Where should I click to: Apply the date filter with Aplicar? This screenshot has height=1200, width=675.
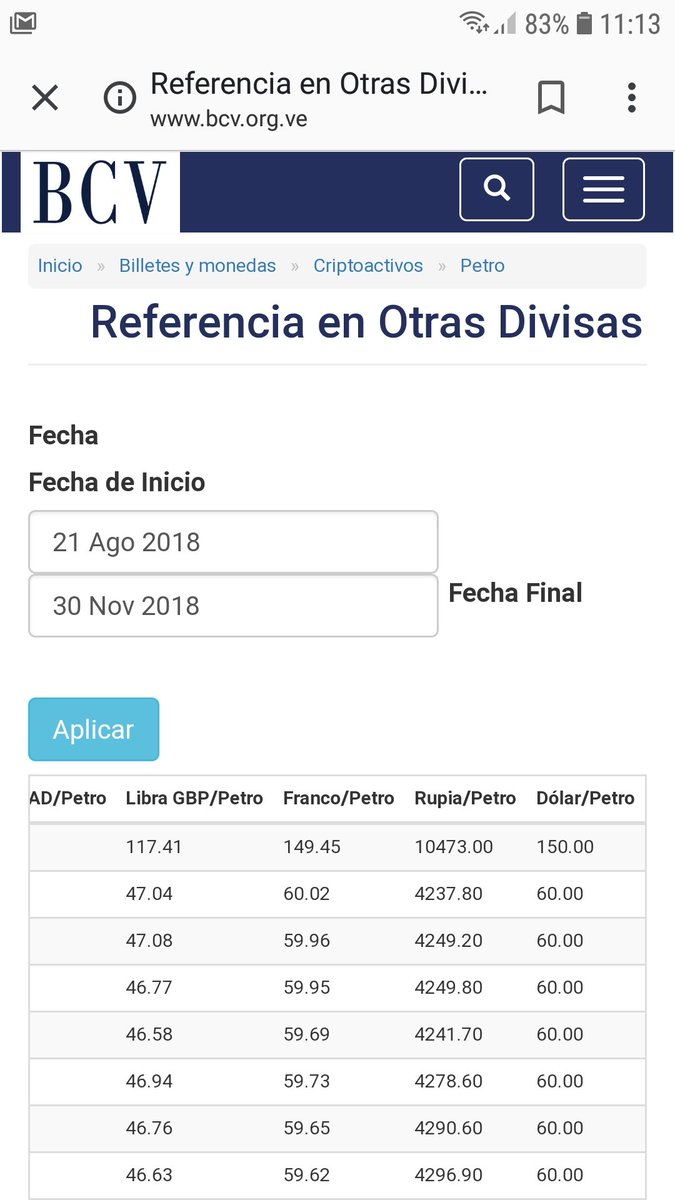point(93,729)
